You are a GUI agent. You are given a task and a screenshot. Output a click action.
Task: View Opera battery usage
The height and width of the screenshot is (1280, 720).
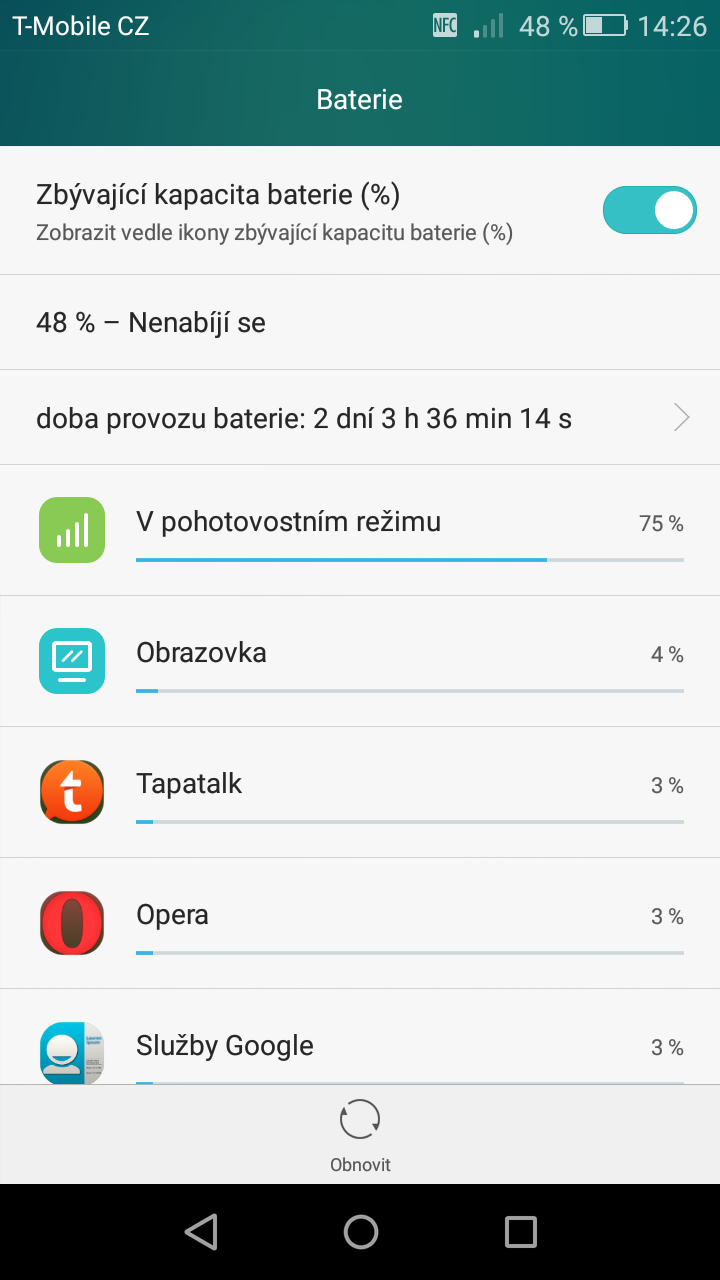coord(360,923)
